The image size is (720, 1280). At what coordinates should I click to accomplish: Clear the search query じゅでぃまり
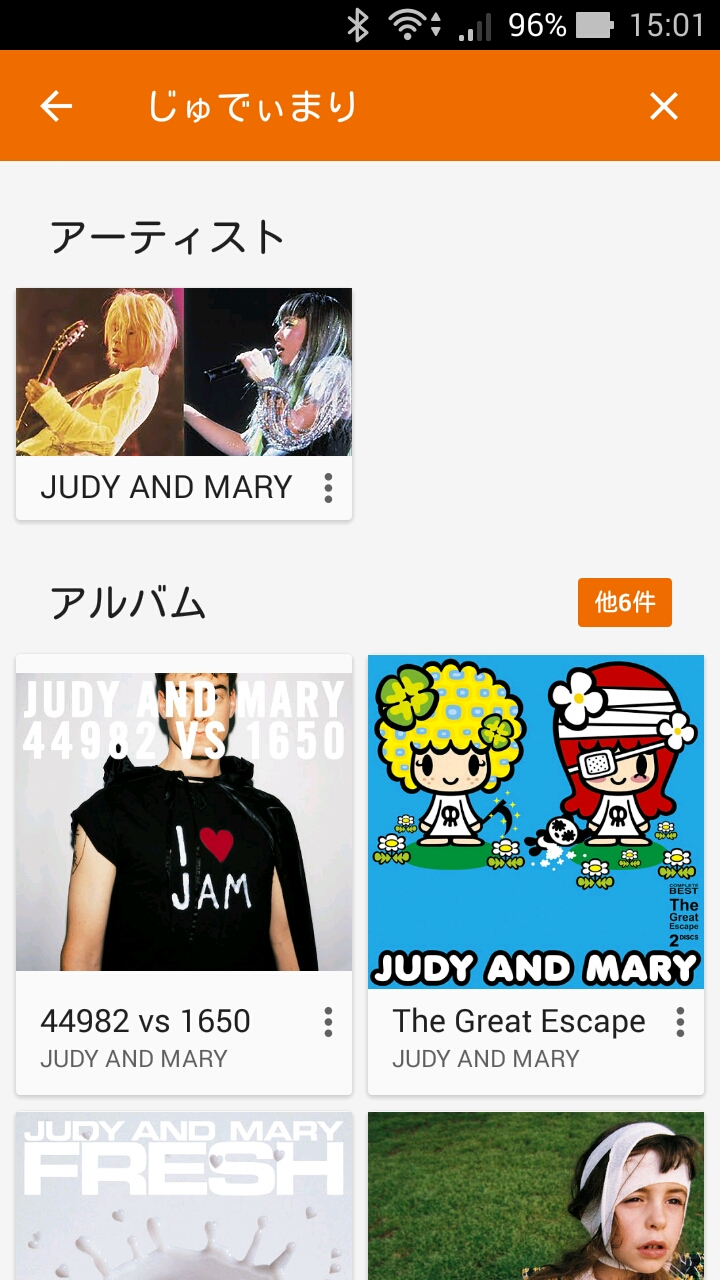coord(664,106)
